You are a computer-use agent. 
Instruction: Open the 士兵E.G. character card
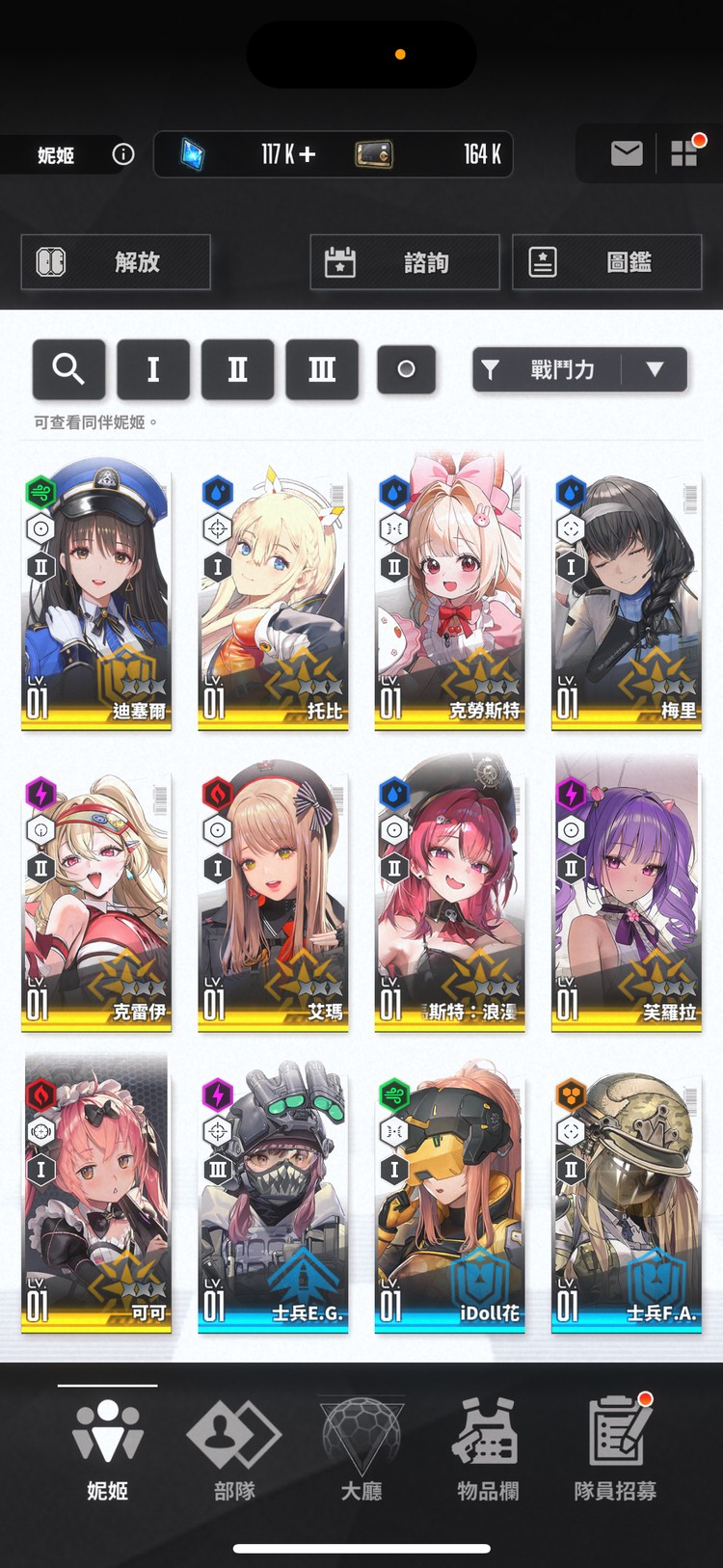273,1201
